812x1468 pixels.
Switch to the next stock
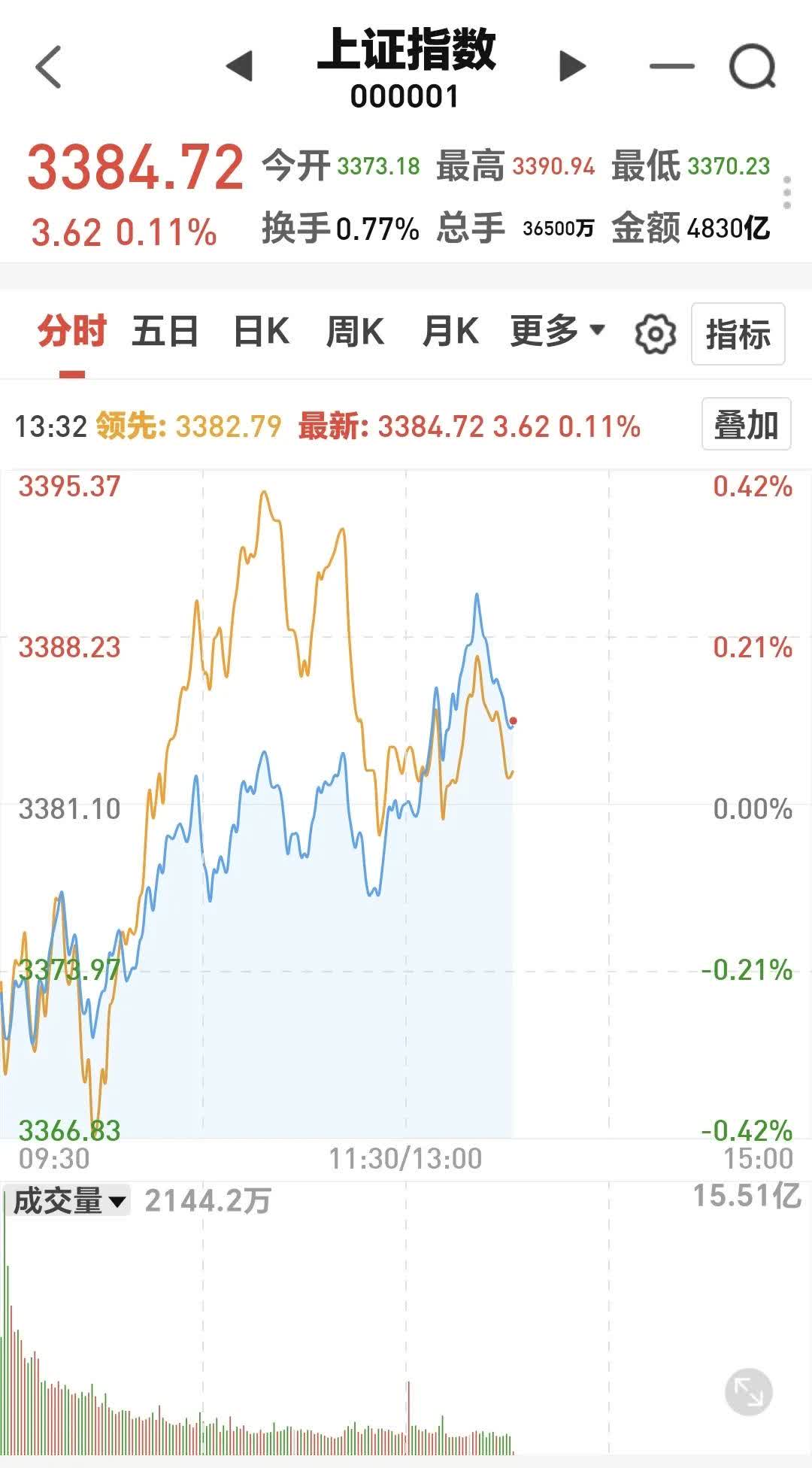(x=573, y=66)
